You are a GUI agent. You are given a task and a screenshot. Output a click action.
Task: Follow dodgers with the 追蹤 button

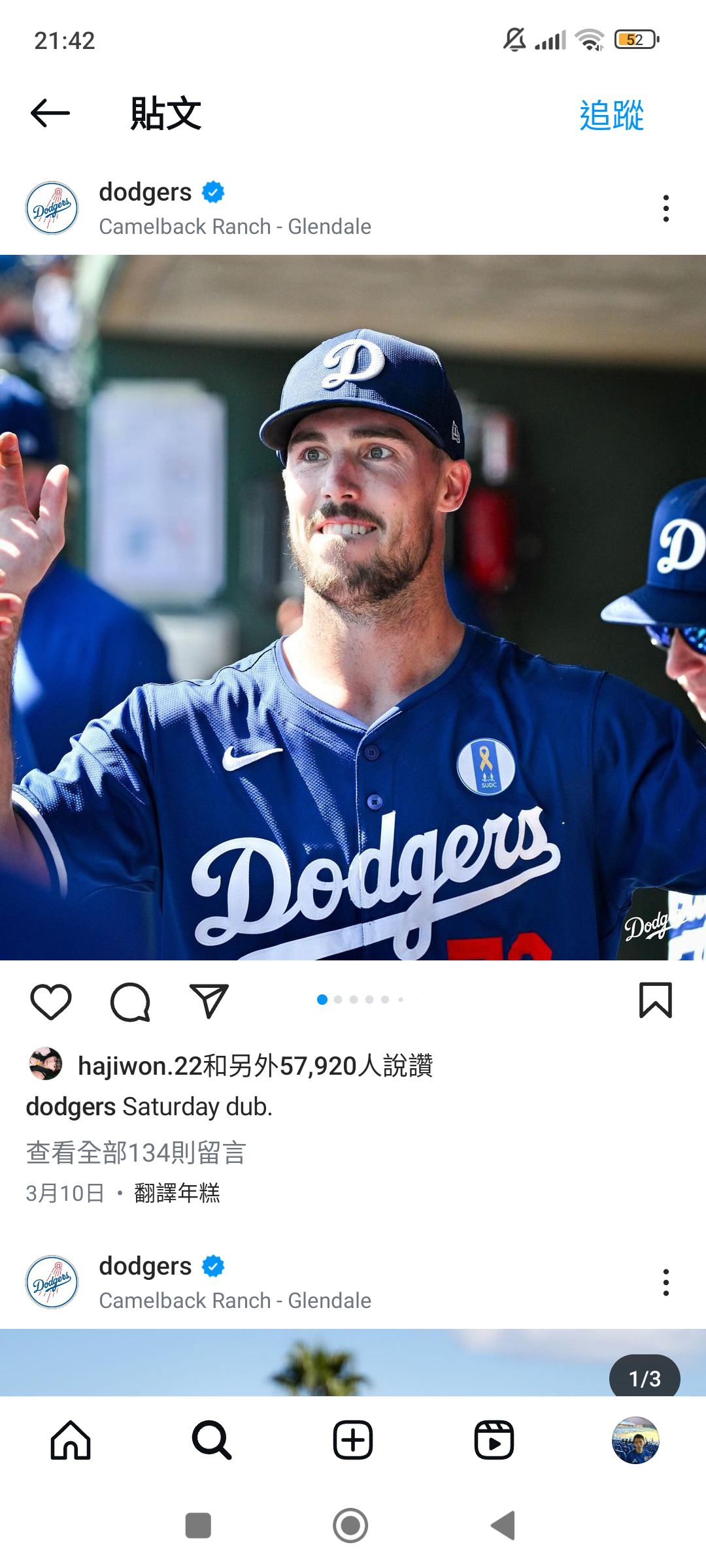[x=611, y=115]
